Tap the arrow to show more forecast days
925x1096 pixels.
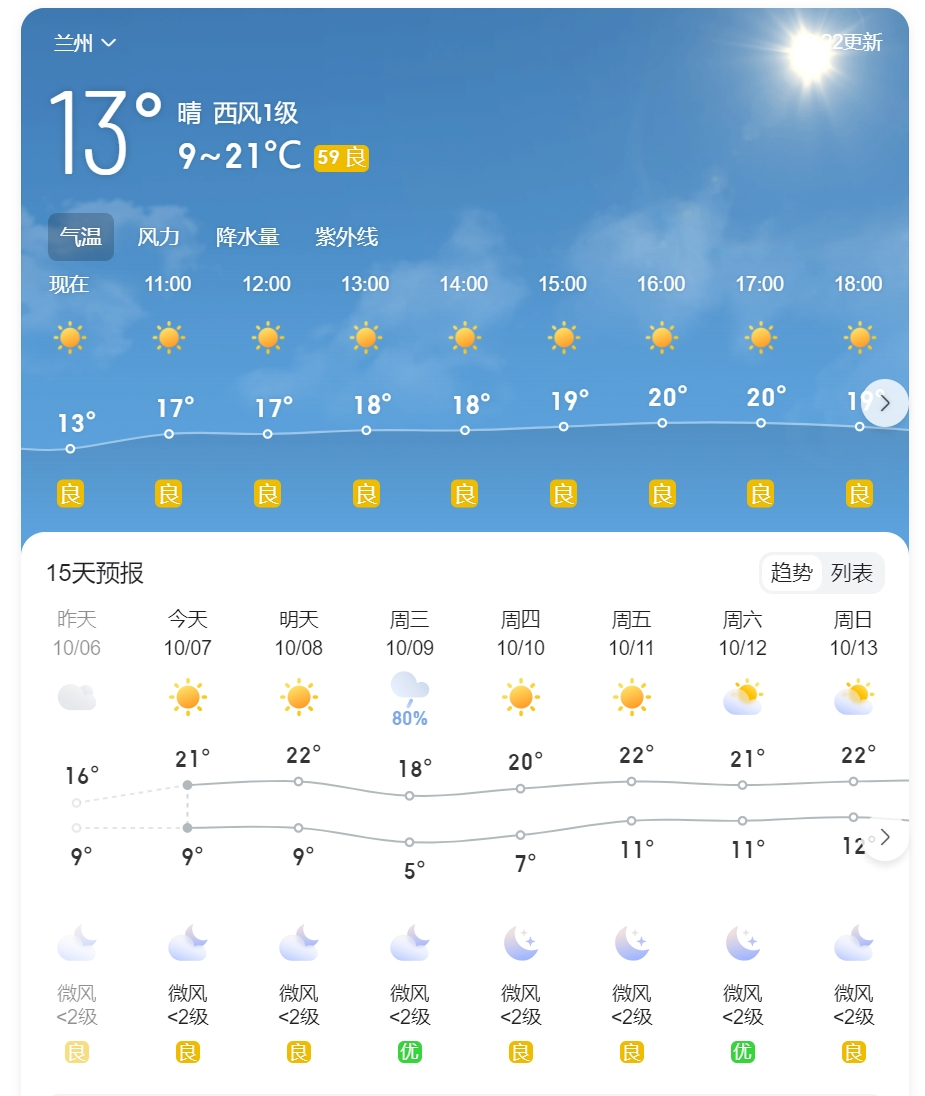pyautogui.click(x=884, y=837)
